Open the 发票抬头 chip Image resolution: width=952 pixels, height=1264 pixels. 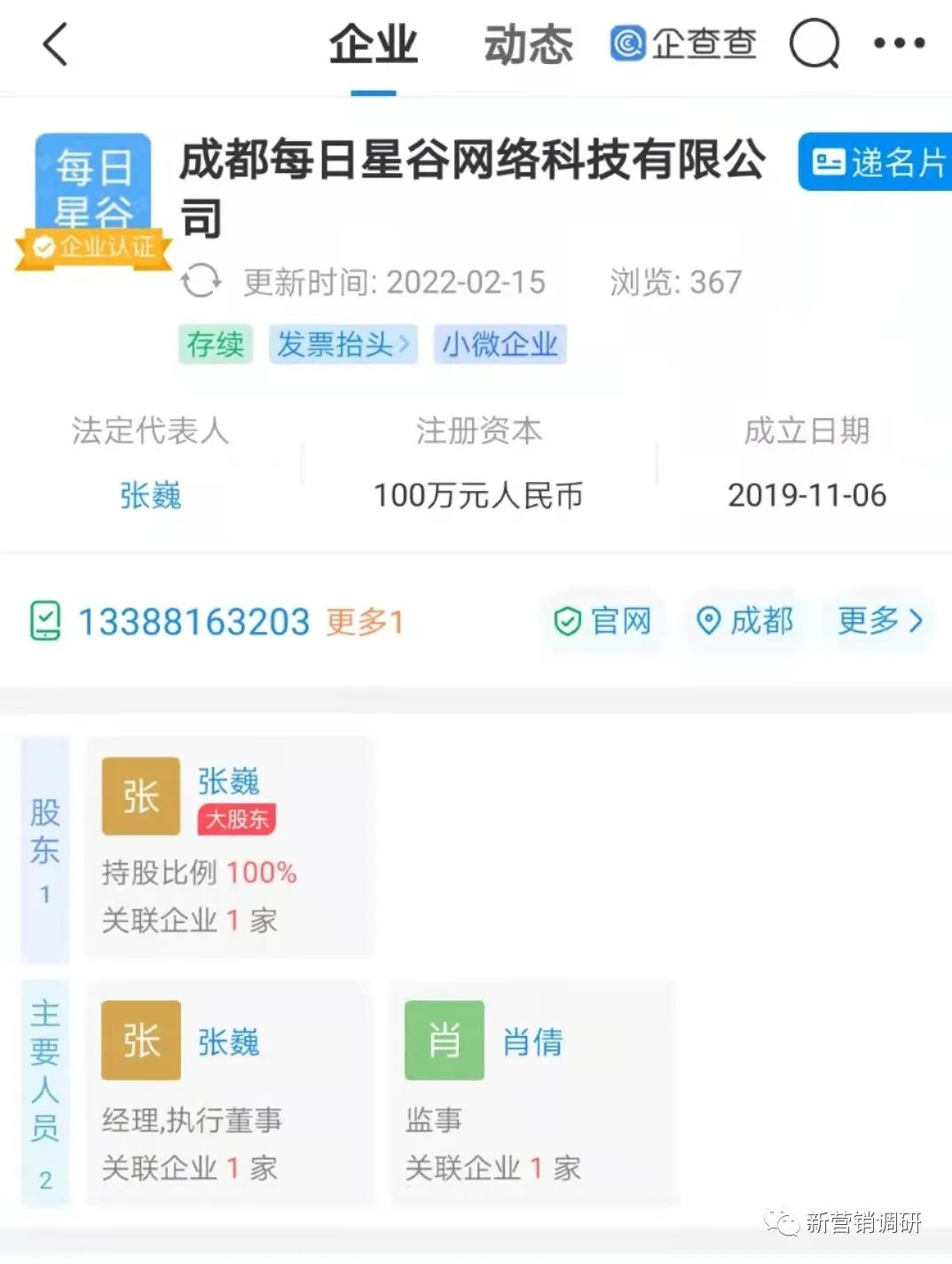point(342,344)
